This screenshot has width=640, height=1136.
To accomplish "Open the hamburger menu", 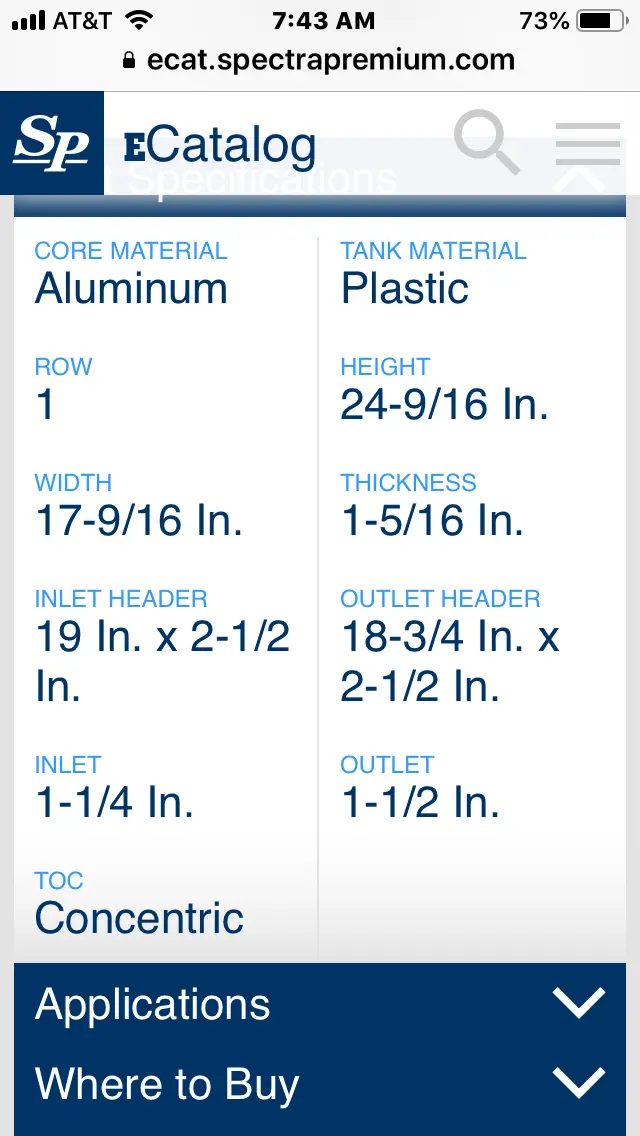I will pos(588,143).
